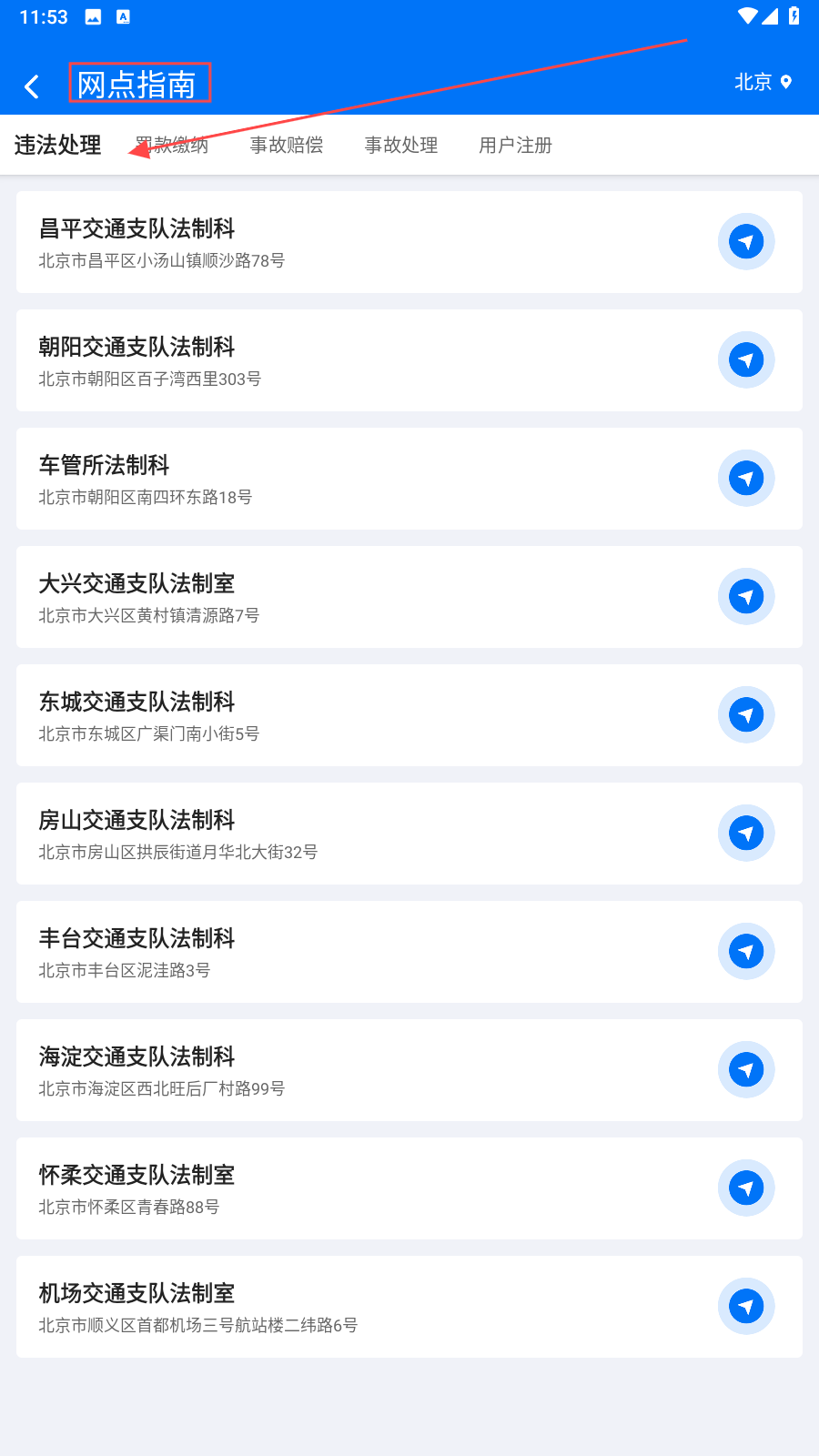Switch to the 事故赔偿 tab
Screen dimensions: 819x1456
coord(287,145)
